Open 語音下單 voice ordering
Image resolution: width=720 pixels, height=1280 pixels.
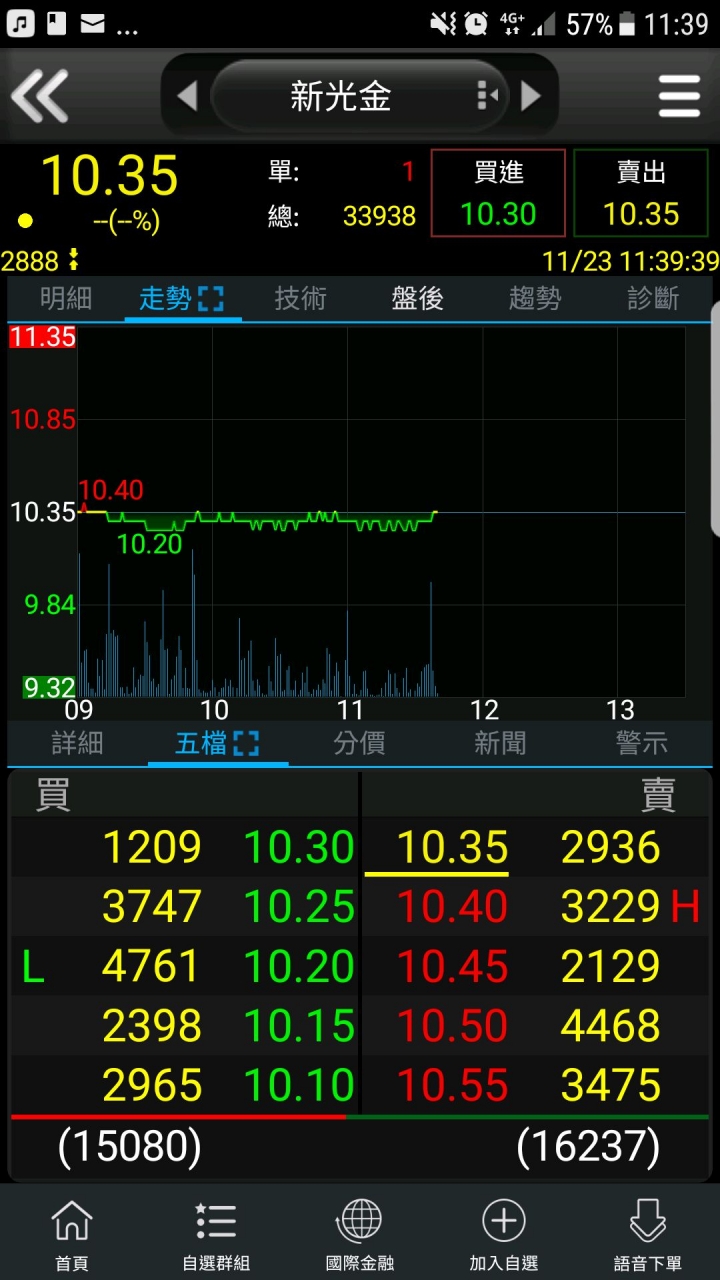pos(648,1234)
